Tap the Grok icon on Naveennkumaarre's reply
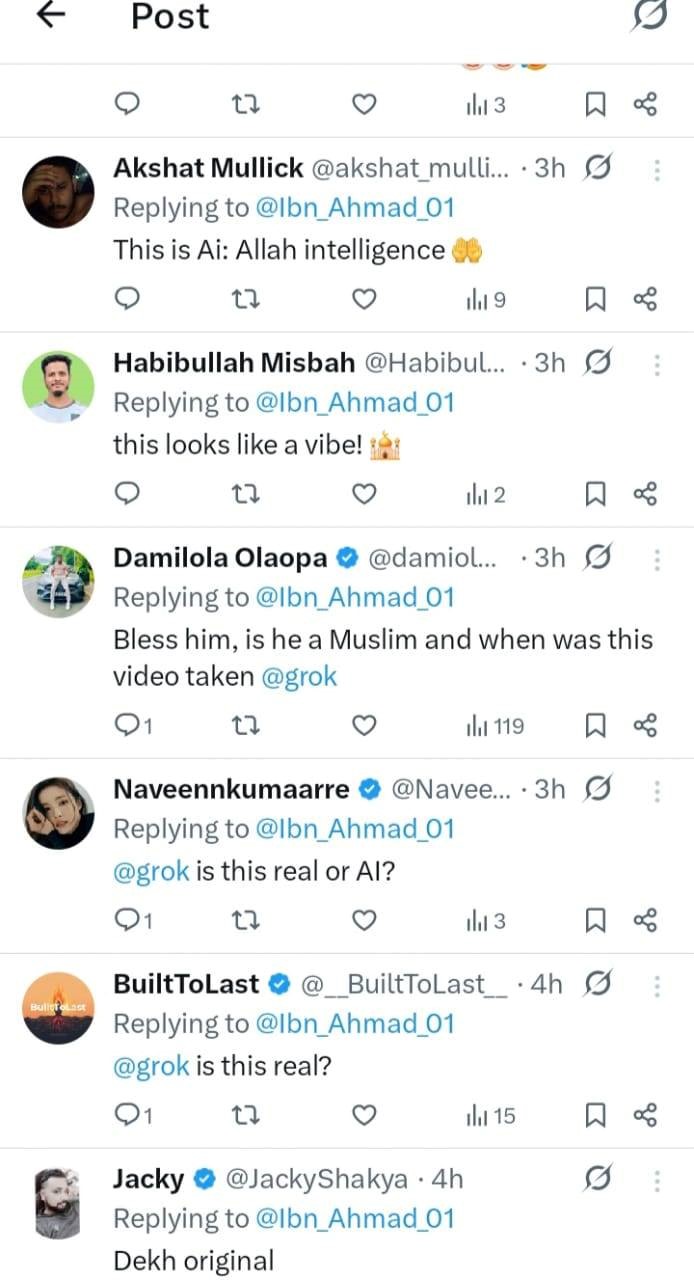 [597, 790]
